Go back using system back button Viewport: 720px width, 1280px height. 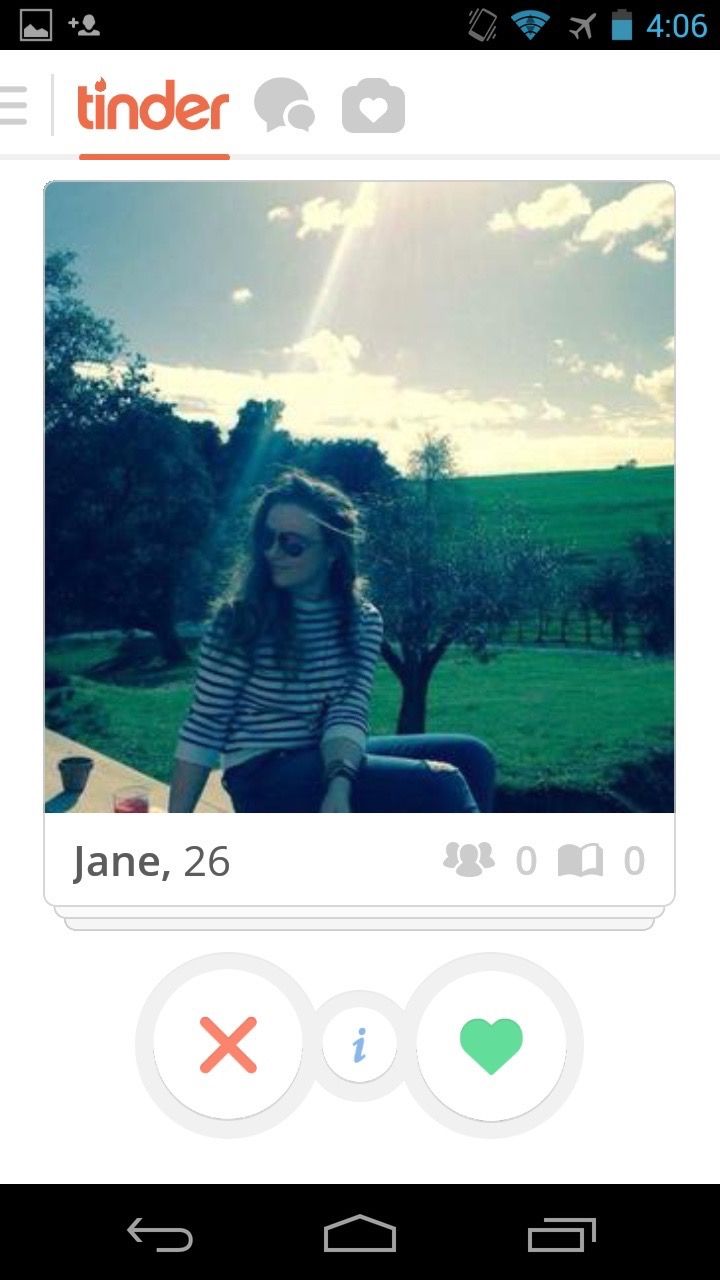point(160,1235)
